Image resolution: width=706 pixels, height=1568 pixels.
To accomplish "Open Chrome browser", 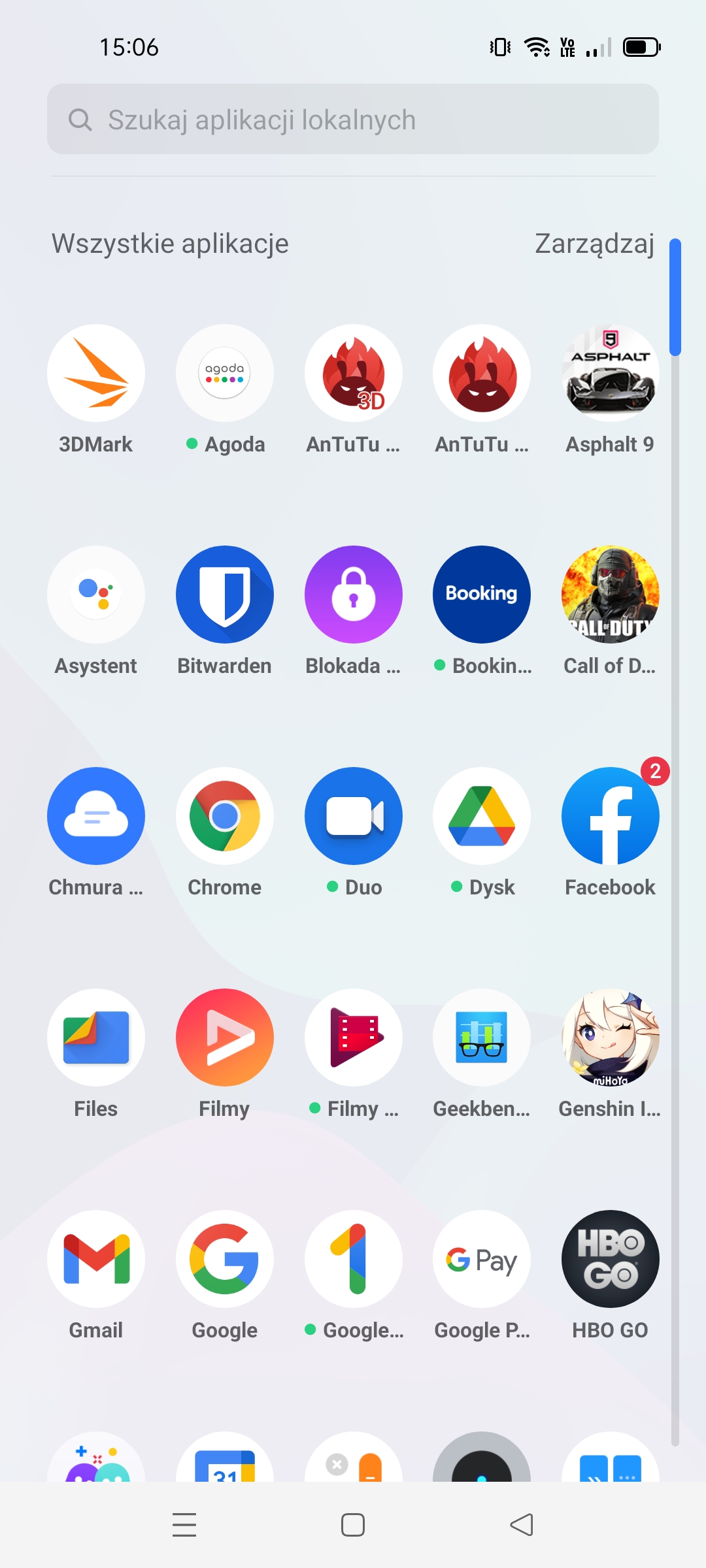I will point(225,816).
